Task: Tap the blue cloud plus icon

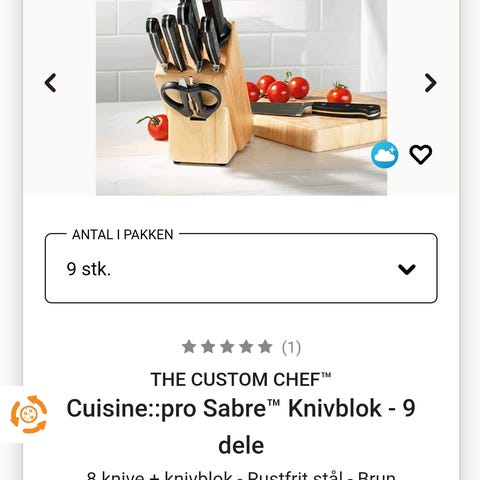Action: click(x=385, y=155)
